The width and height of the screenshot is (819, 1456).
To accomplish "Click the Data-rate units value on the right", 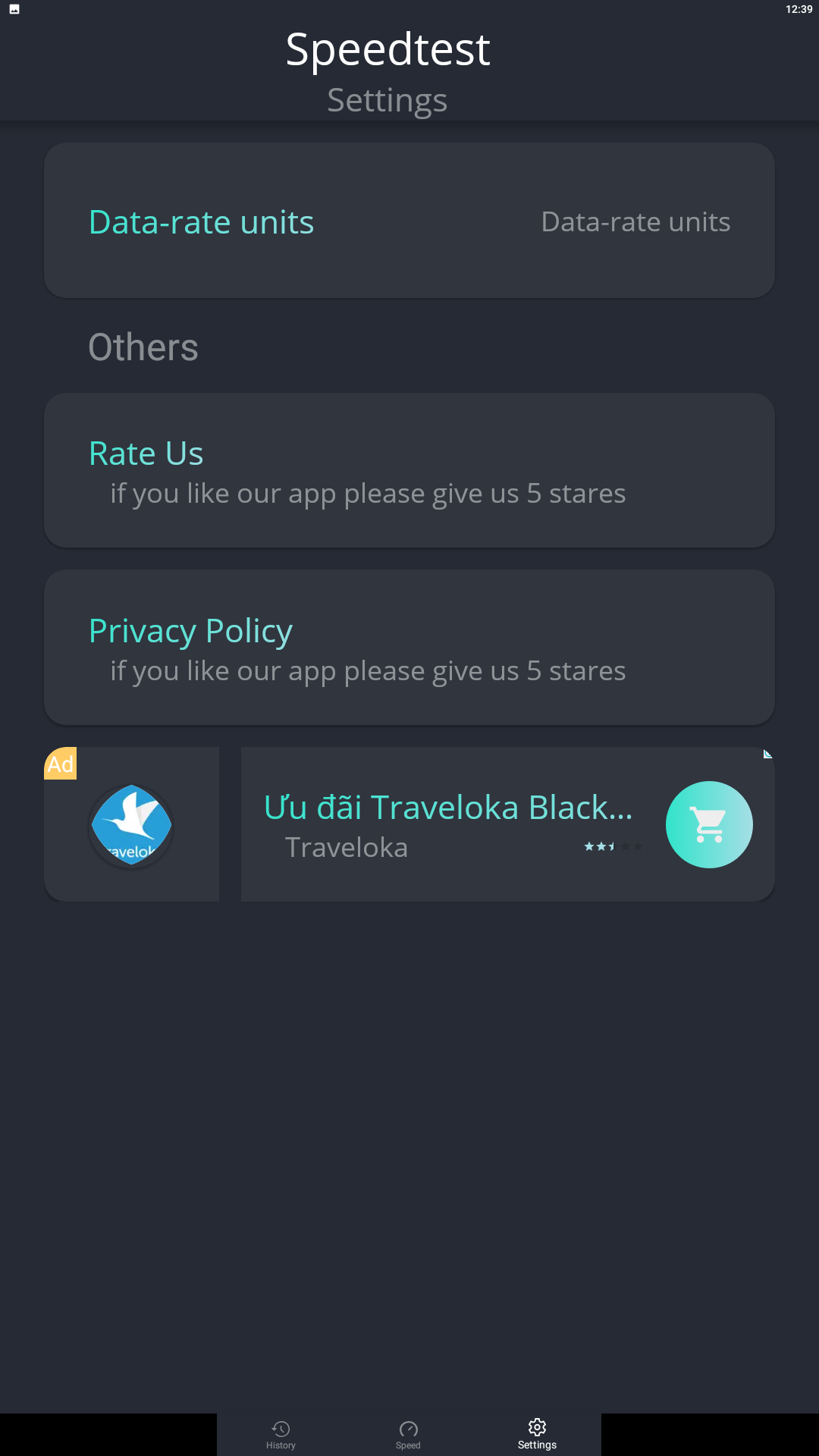I will pyautogui.click(x=635, y=221).
